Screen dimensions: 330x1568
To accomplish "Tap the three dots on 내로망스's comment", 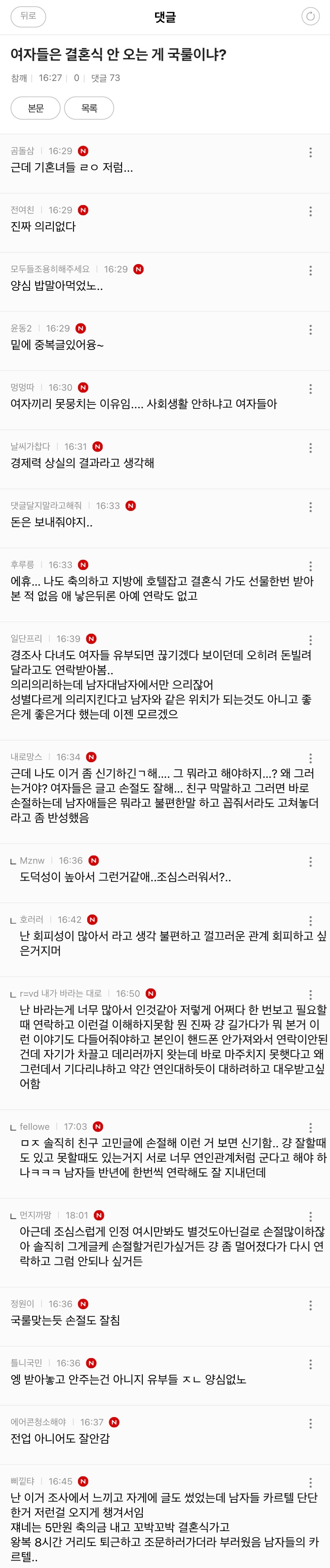I will 311,758.
